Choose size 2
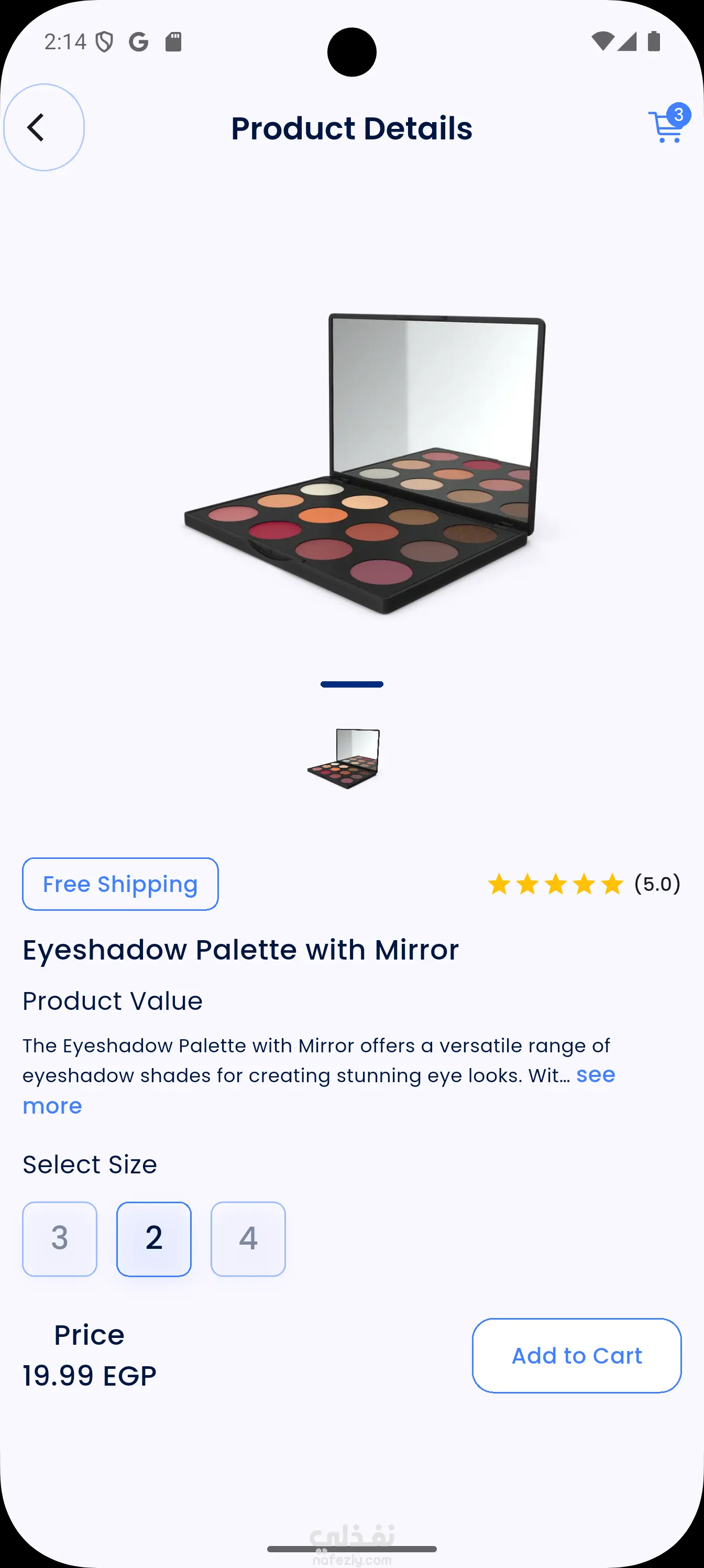Image resolution: width=704 pixels, height=1568 pixels. coord(154,1239)
